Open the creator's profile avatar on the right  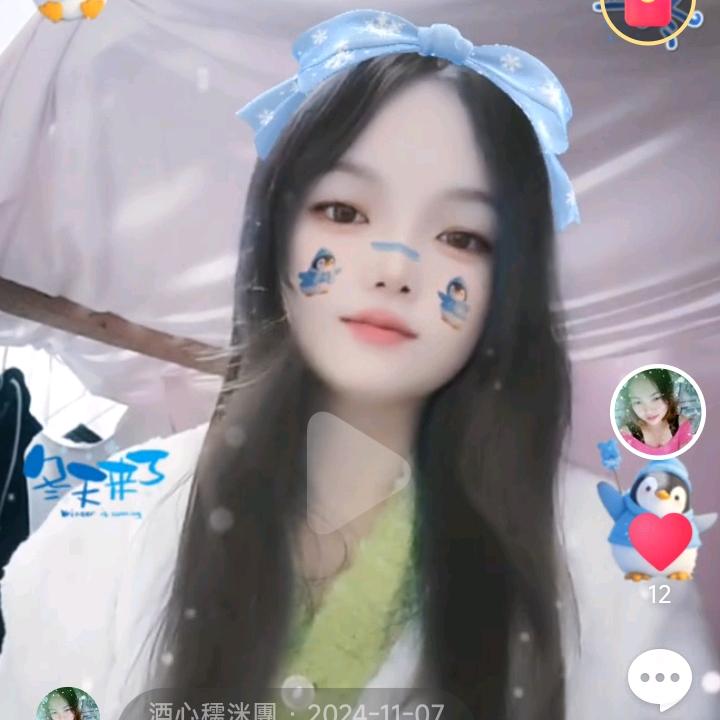pyautogui.click(x=657, y=412)
